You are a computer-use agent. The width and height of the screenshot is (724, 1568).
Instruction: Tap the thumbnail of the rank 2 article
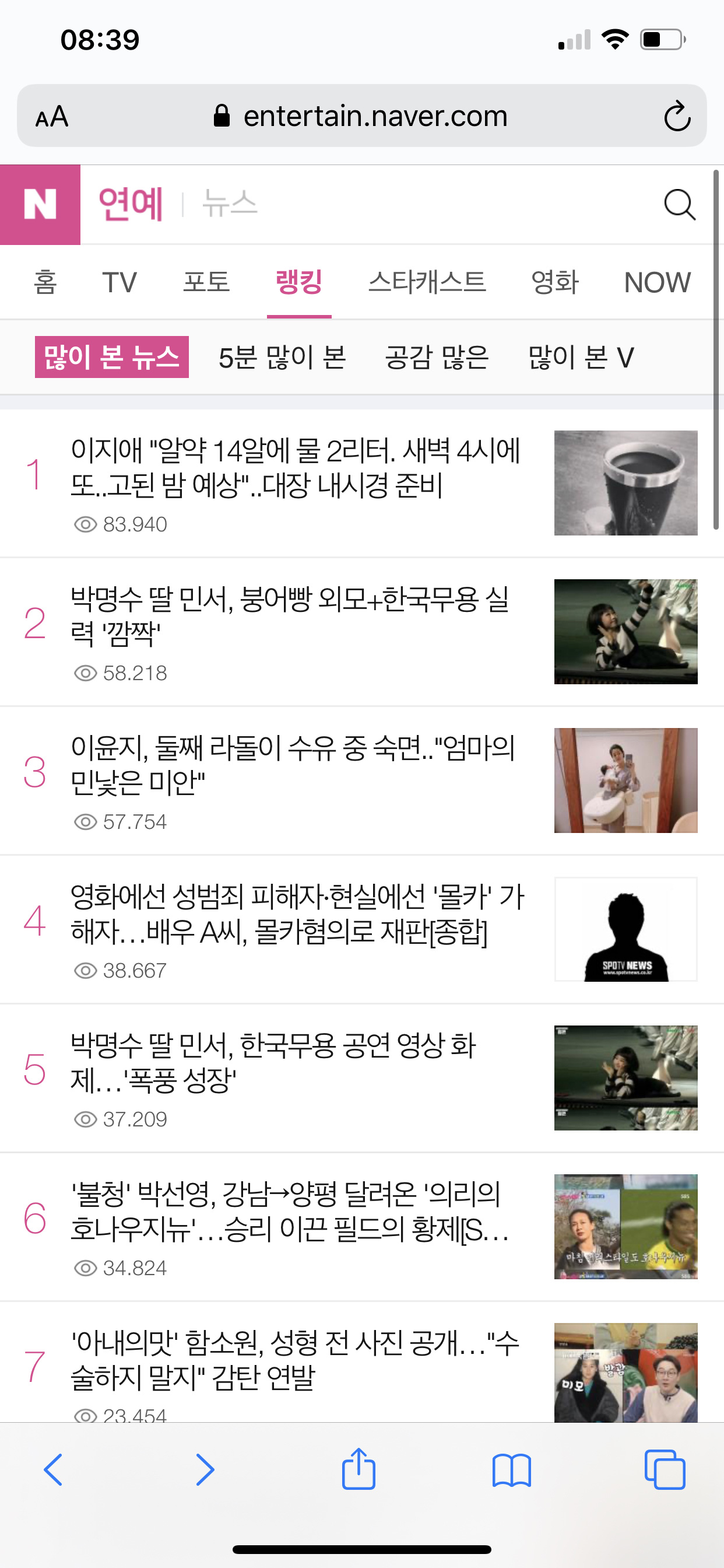(625, 631)
